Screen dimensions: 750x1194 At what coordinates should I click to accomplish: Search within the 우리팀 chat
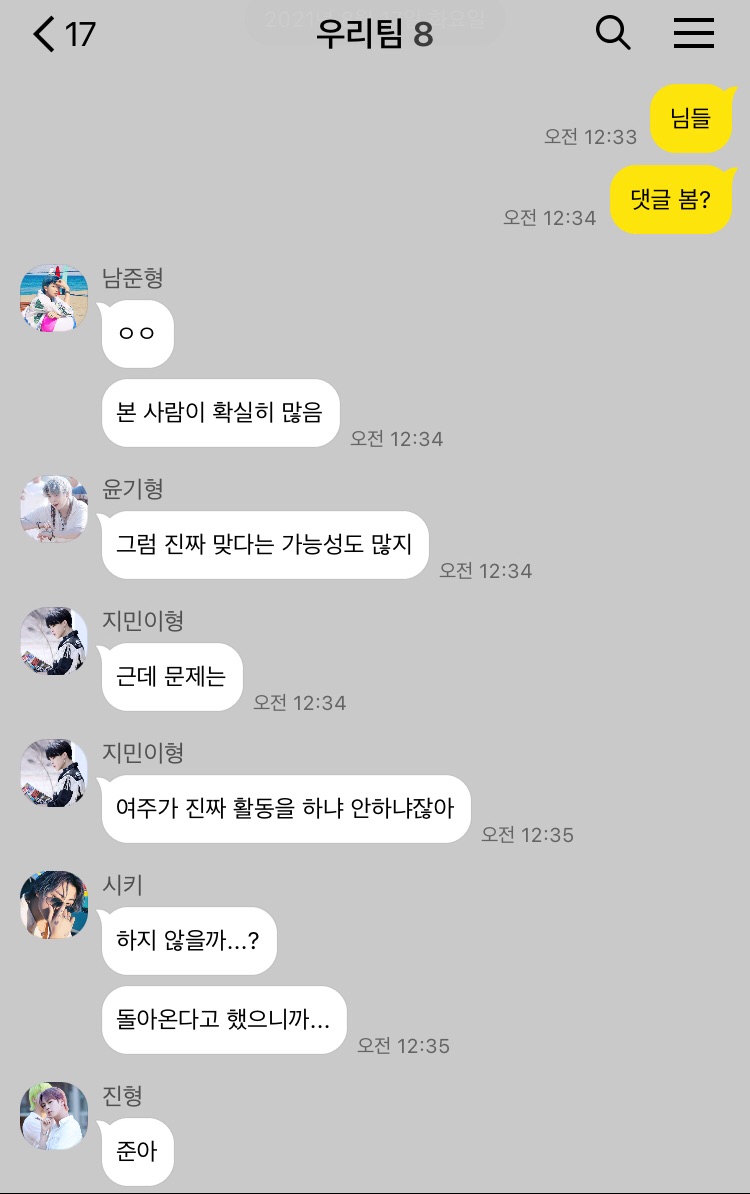(613, 34)
